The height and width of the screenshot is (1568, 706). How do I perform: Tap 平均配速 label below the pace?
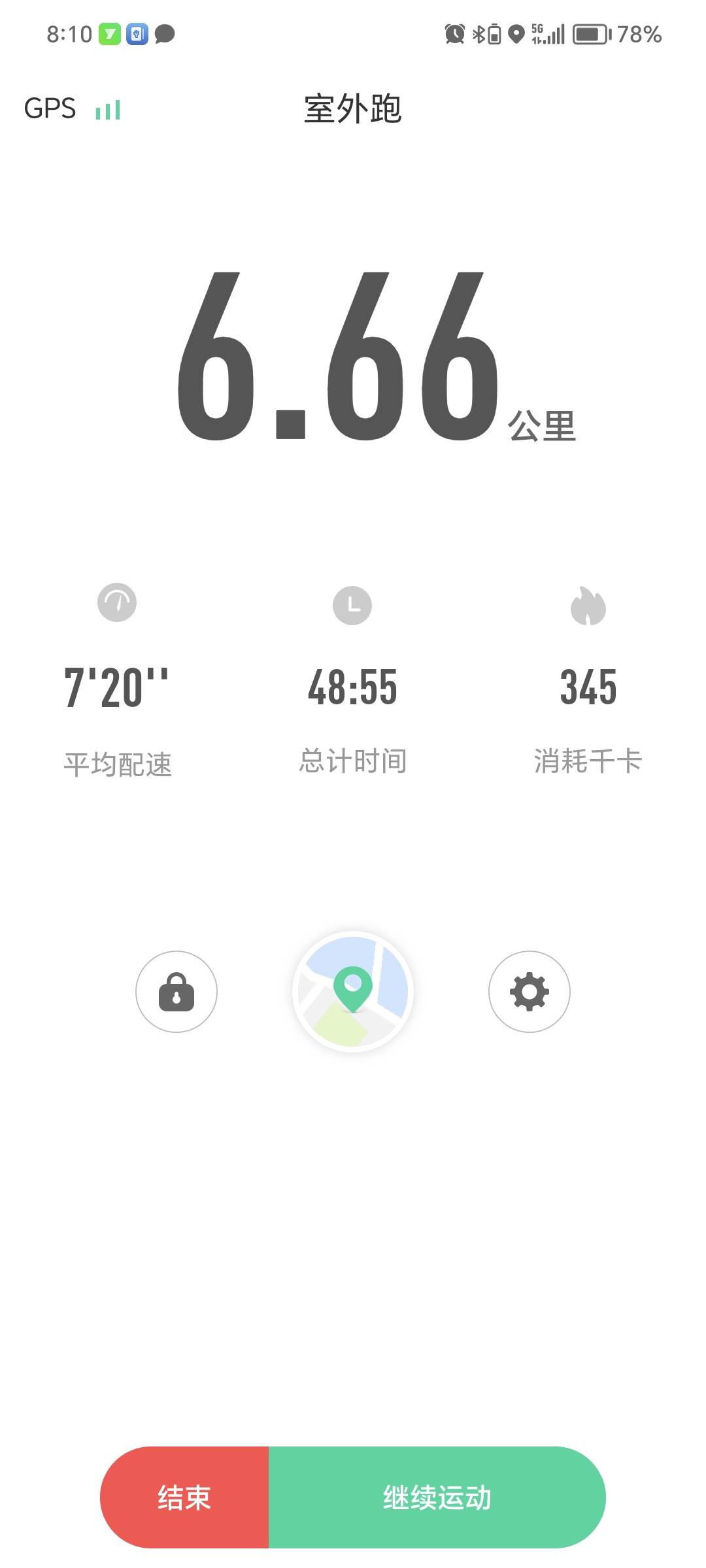pos(118,761)
